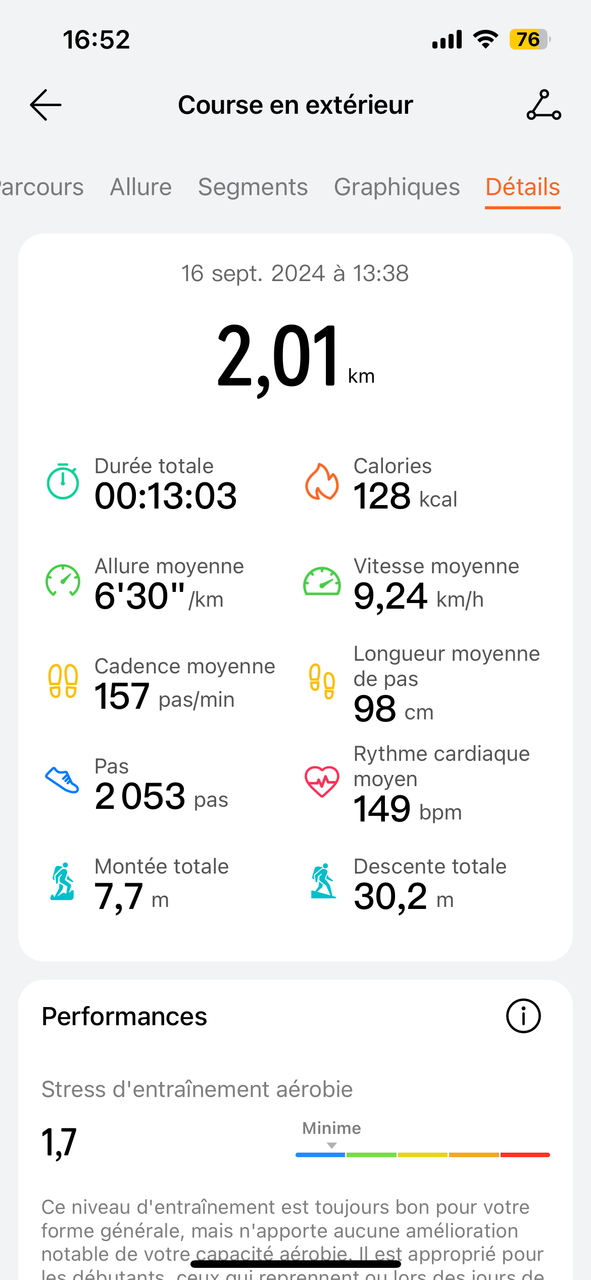The image size is (591, 1280).
Task: View the Graphiques tab
Action: (x=397, y=187)
